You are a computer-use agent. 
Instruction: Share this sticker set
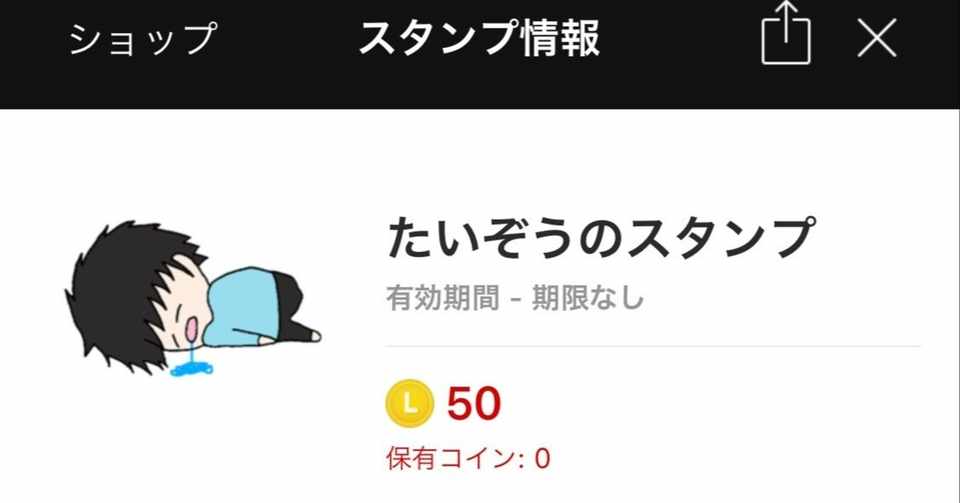pos(785,37)
